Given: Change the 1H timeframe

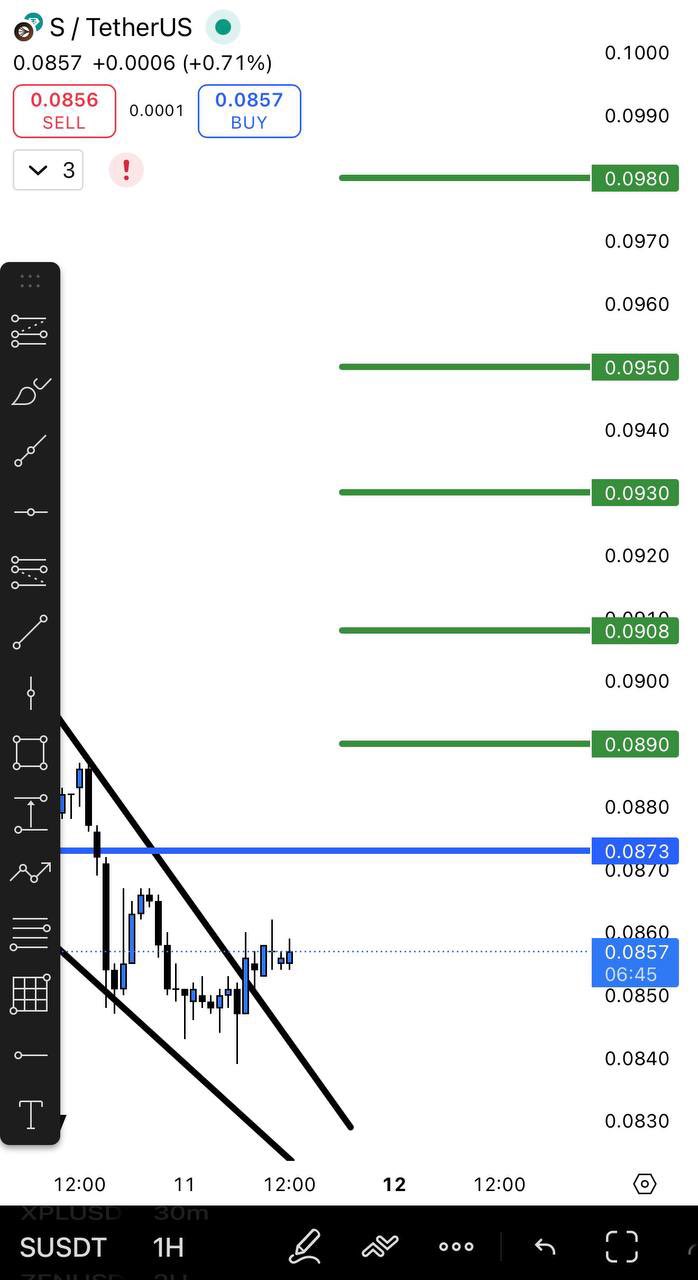Looking at the screenshot, I should tap(169, 1247).
